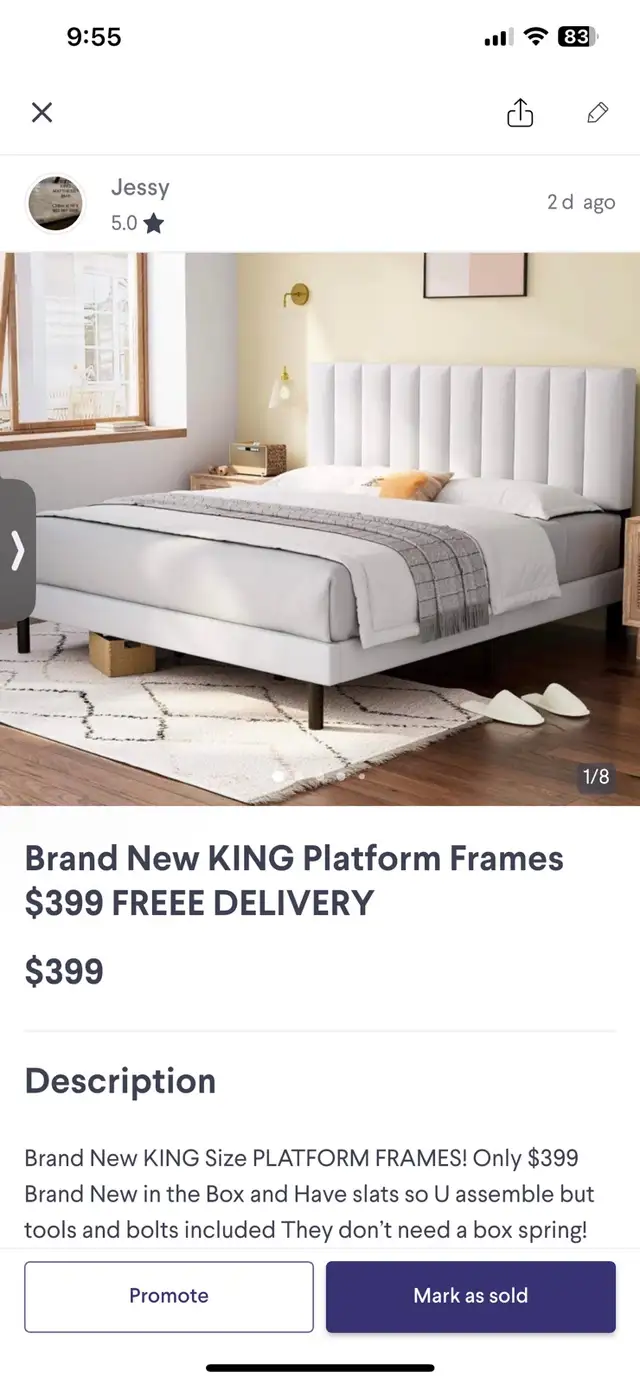The width and height of the screenshot is (640, 1384).
Task: Mark the item as sold
Action: pyautogui.click(x=471, y=1296)
